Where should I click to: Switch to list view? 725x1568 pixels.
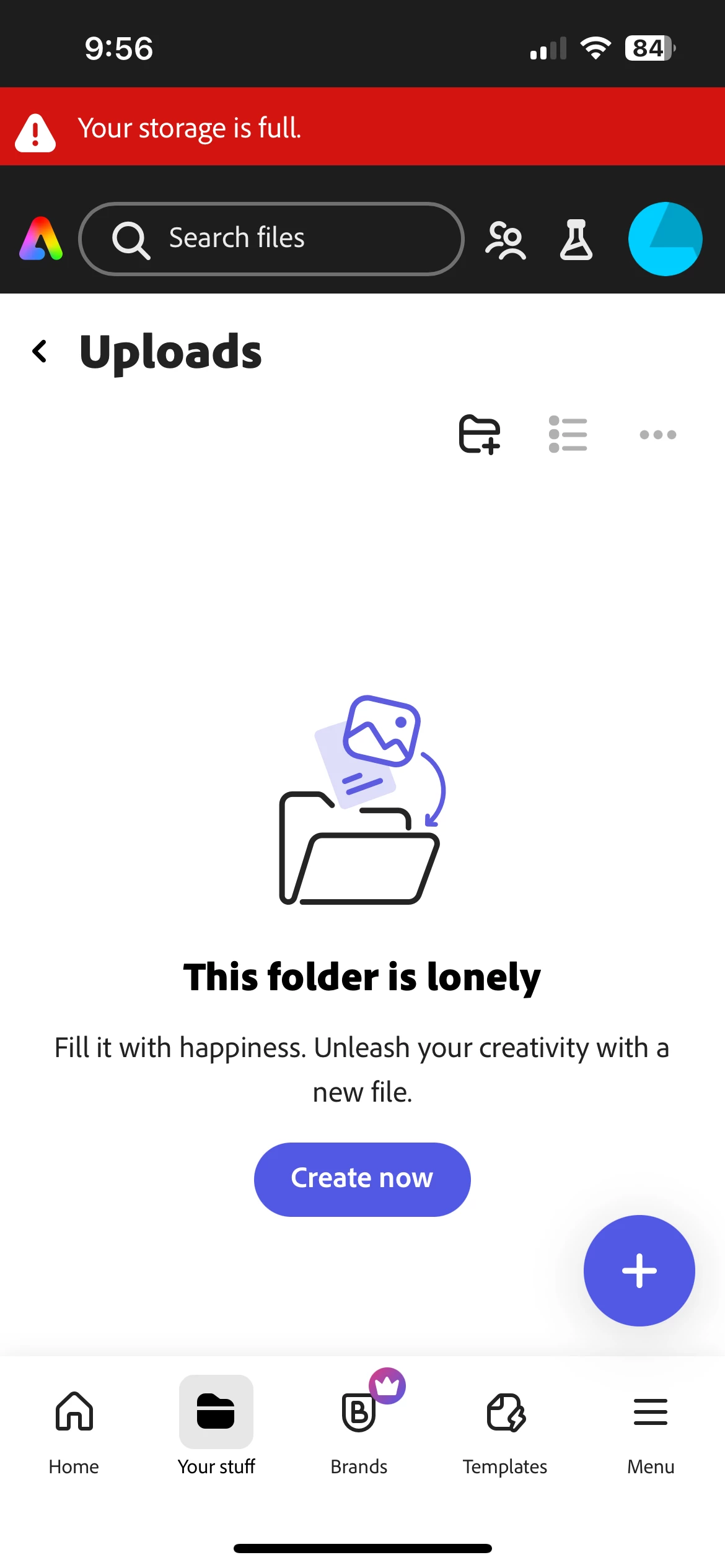(x=568, y=434)
